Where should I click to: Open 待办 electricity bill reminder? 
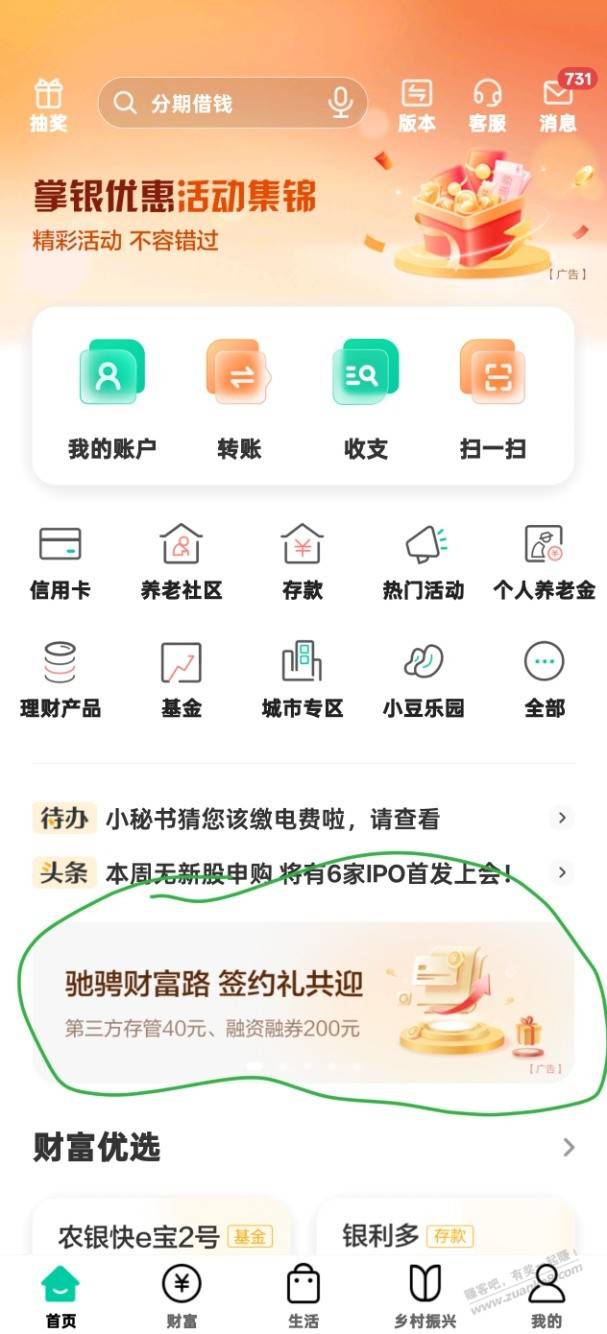click(x=300, y=819)
